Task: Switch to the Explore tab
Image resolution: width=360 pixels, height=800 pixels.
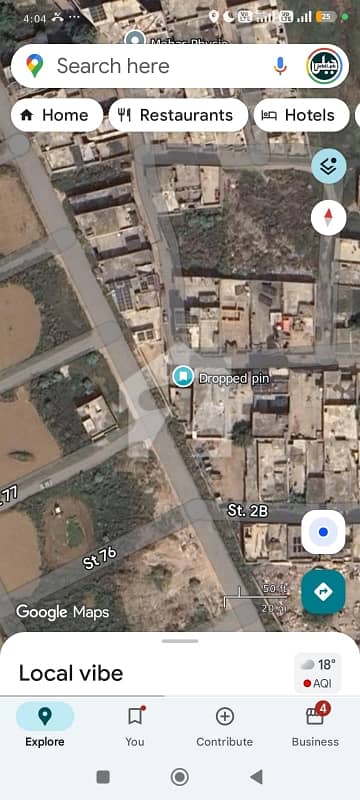Action: point(45,724)
